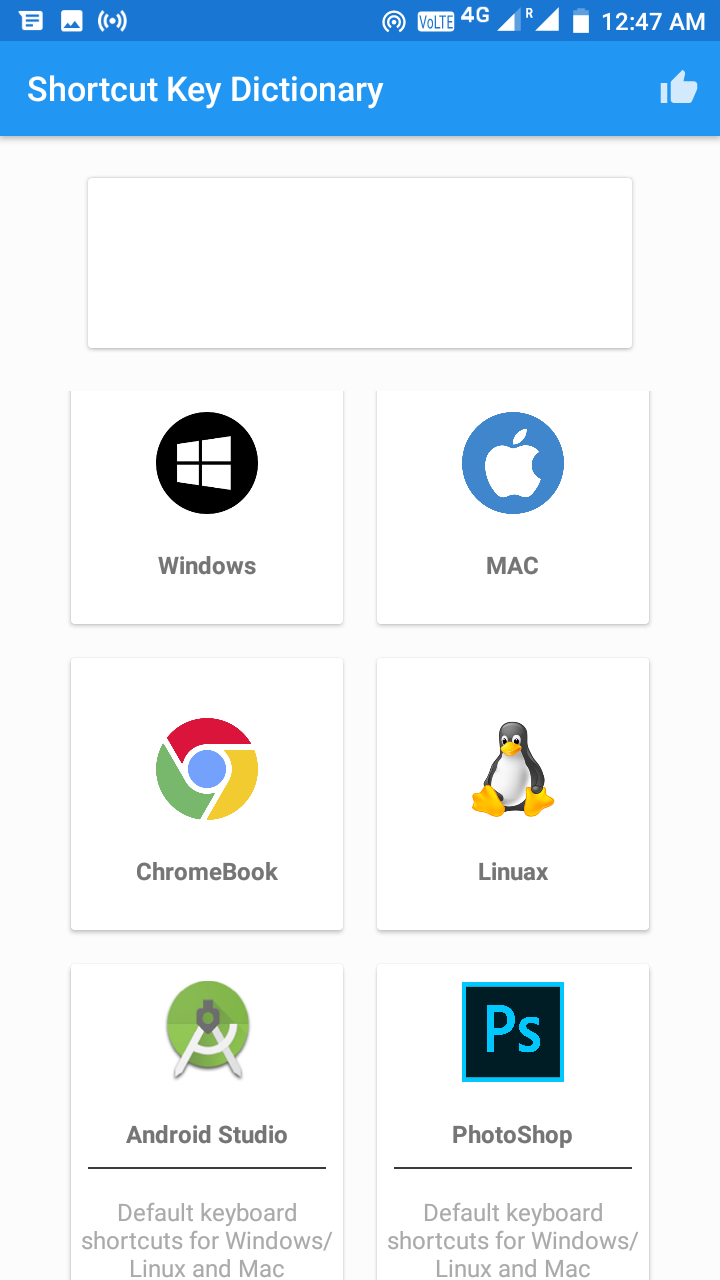
Task: Select the VoLTE indicator icon
Action: [x=436, y=21]
